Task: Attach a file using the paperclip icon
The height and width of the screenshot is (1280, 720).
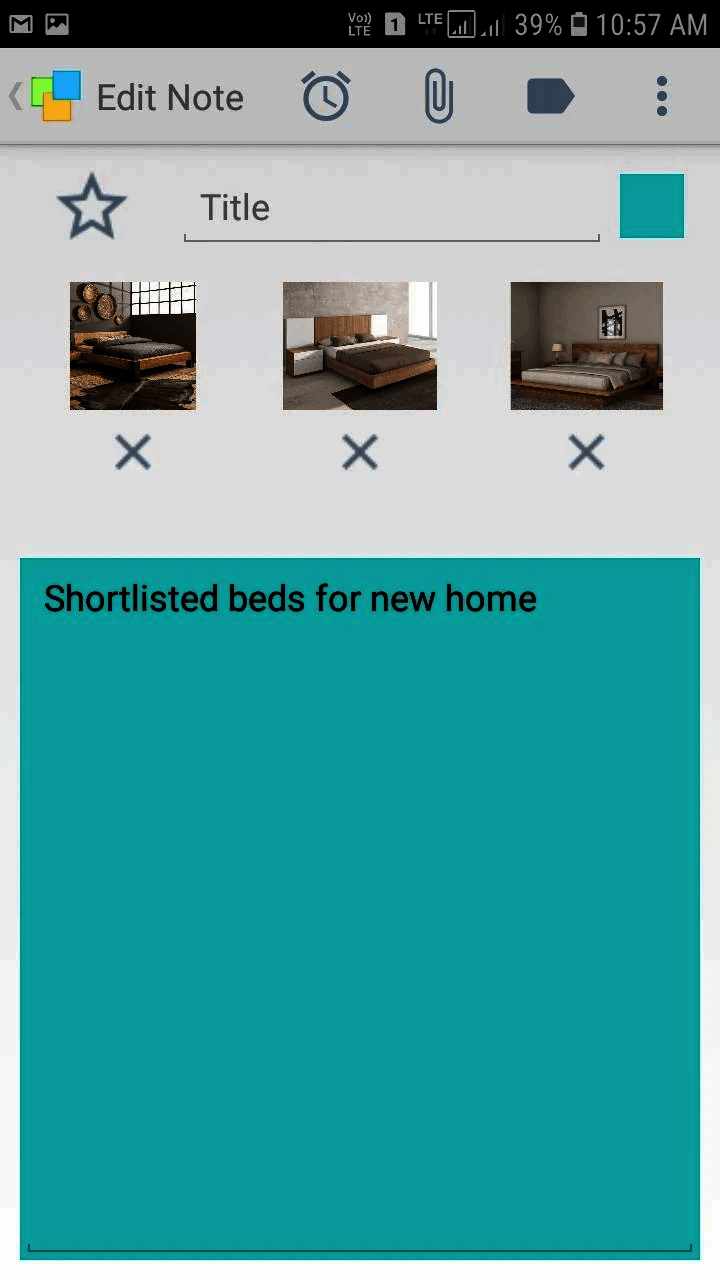Action: coord(438,97)
